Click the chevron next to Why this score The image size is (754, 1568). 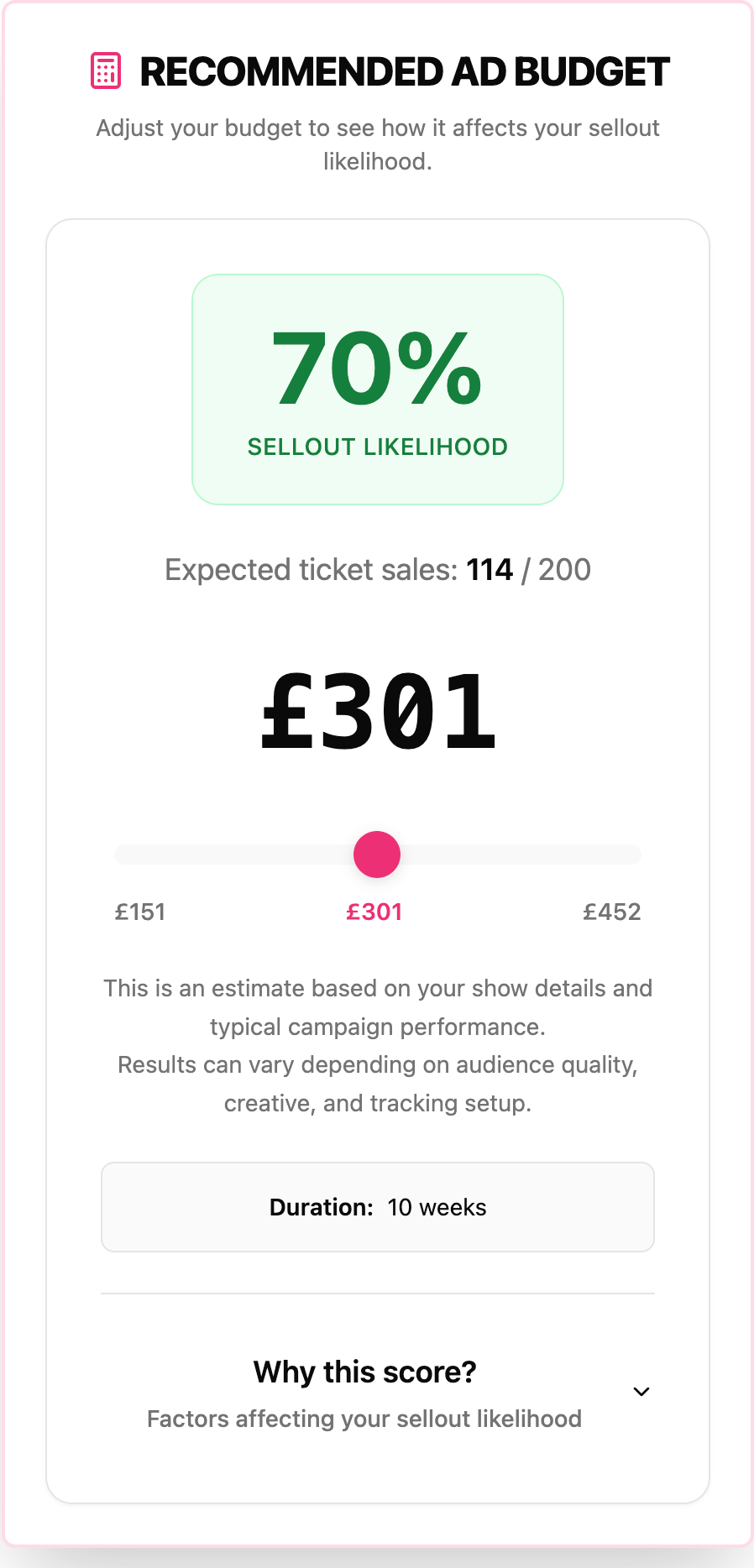(x=641, y=1391)
